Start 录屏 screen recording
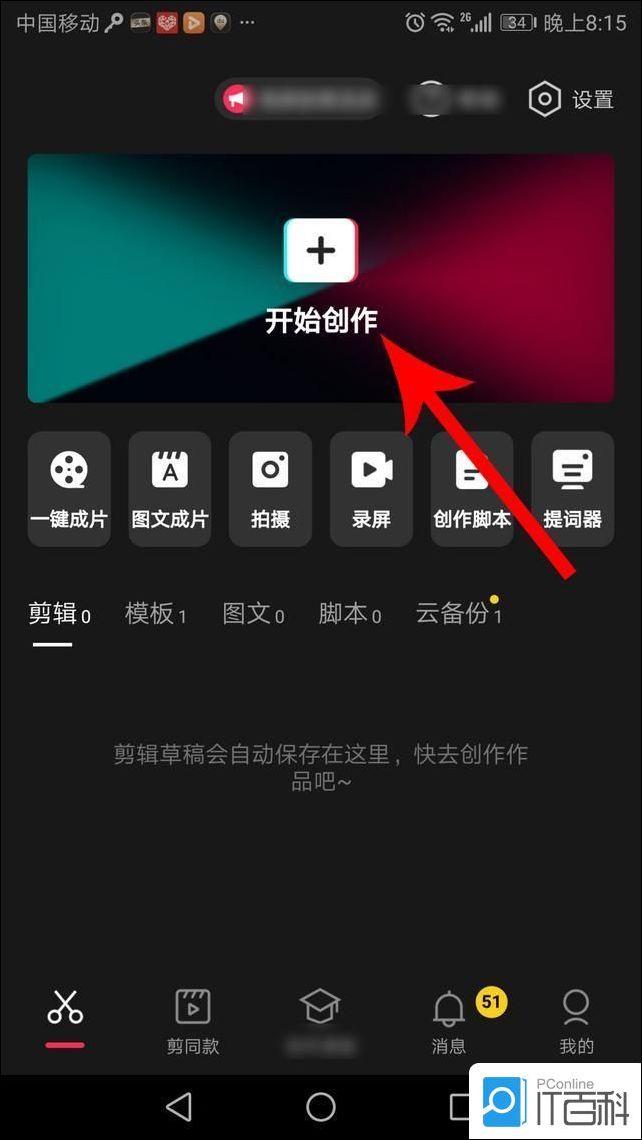 click(x=371, y=488)
